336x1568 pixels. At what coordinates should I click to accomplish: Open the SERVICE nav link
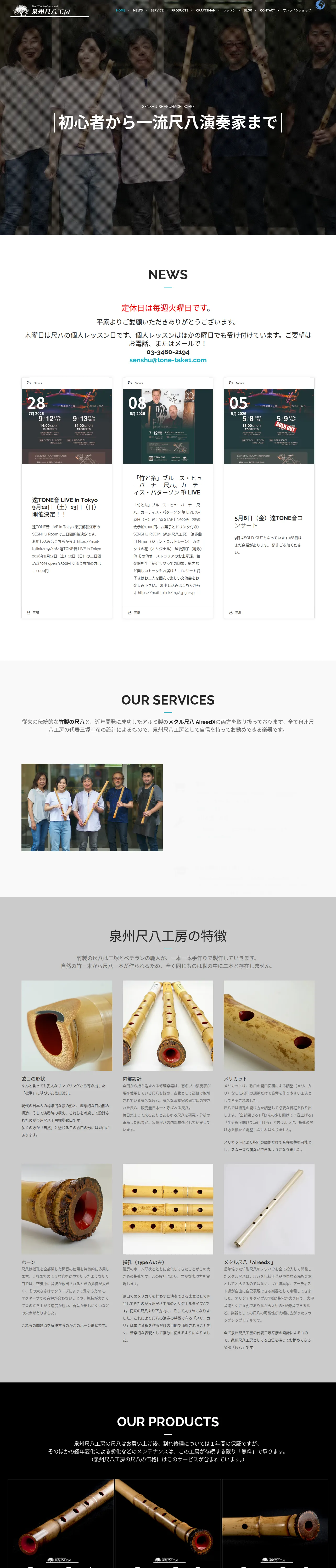[x=157, y=10]
